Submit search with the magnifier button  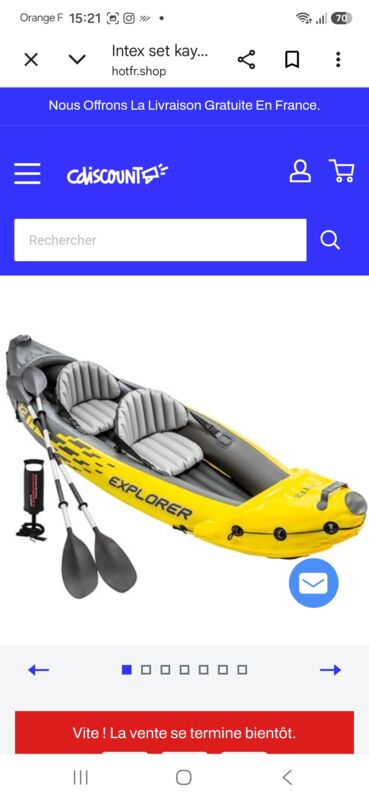click(330, 240)
